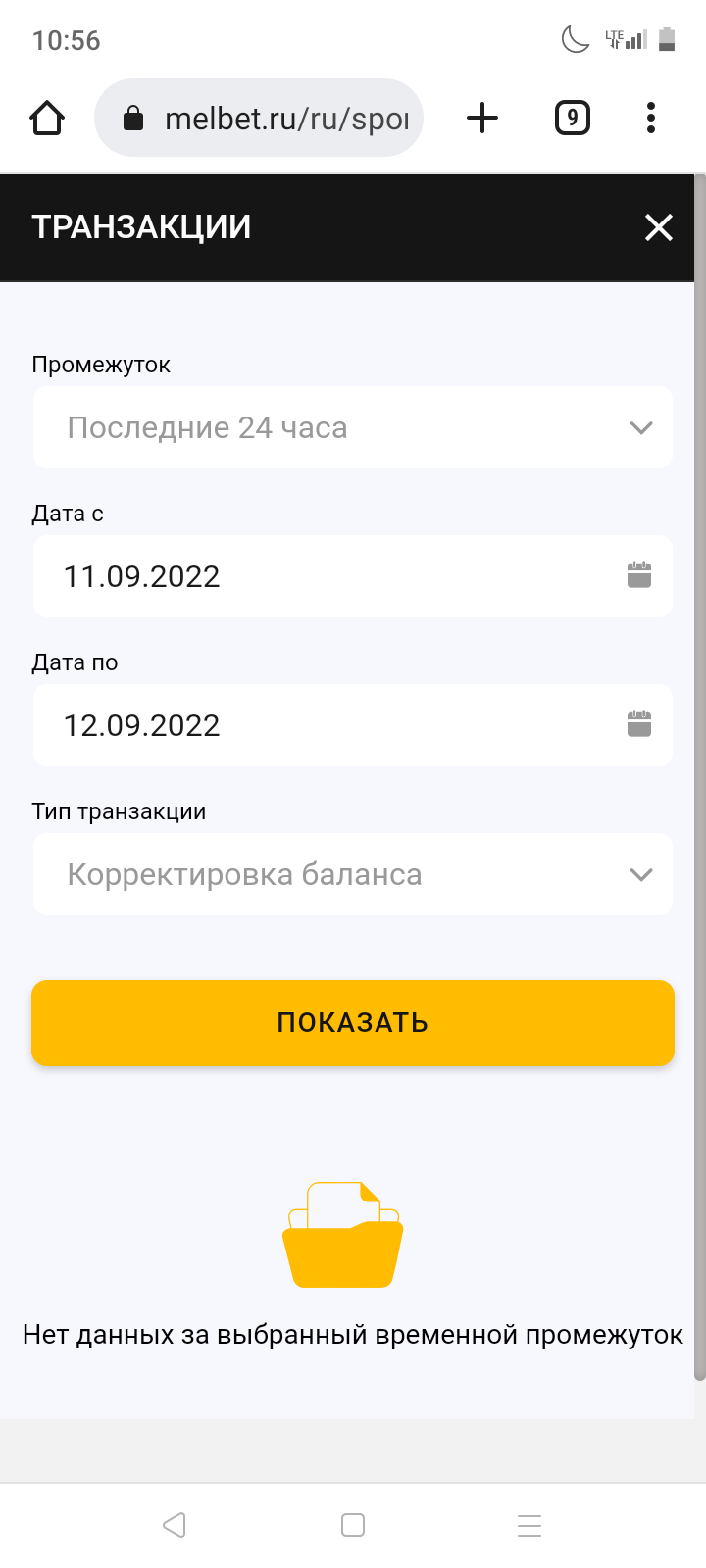Viewport: 706px width, 1568px height.
Task: Close the Транзакции panel
Action: tap(659, 227)
